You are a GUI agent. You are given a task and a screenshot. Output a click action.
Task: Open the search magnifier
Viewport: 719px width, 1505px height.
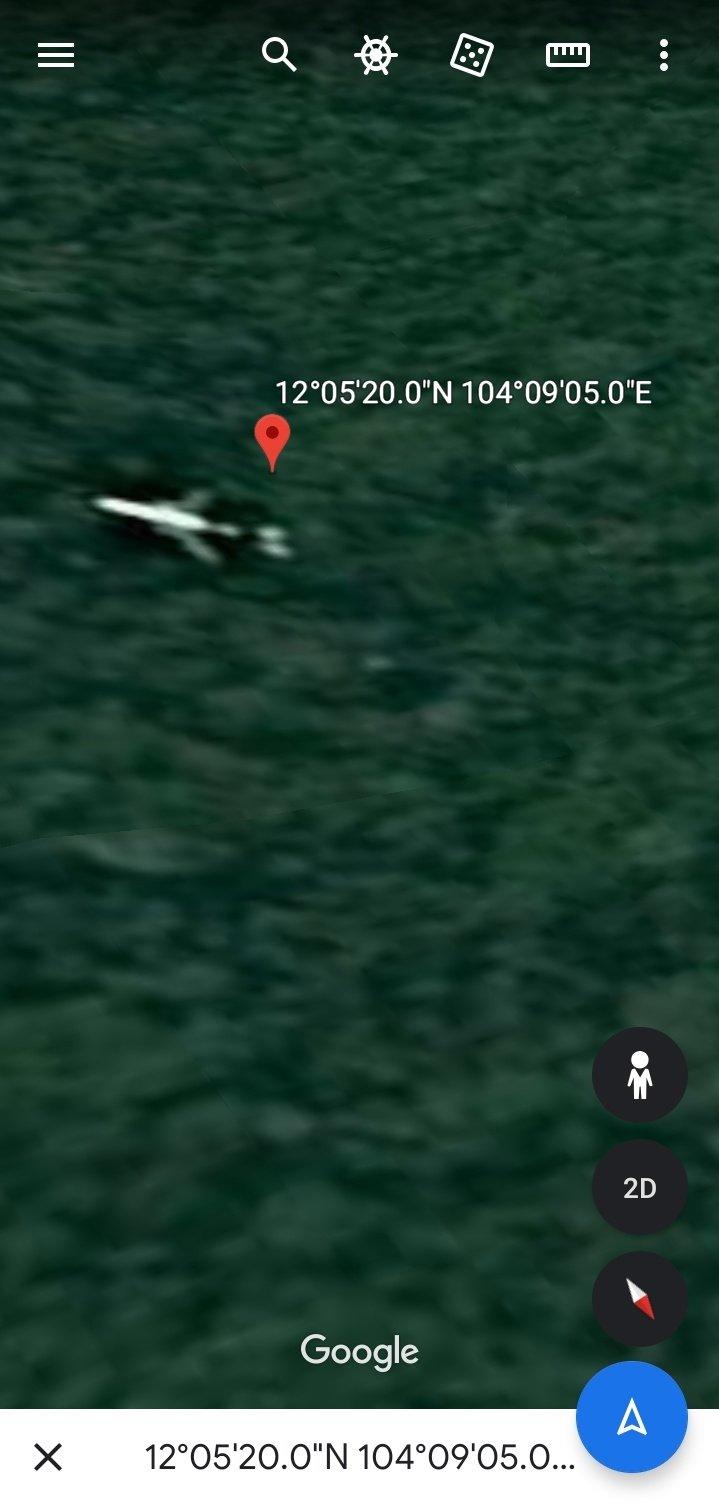(x=279, y=55)
